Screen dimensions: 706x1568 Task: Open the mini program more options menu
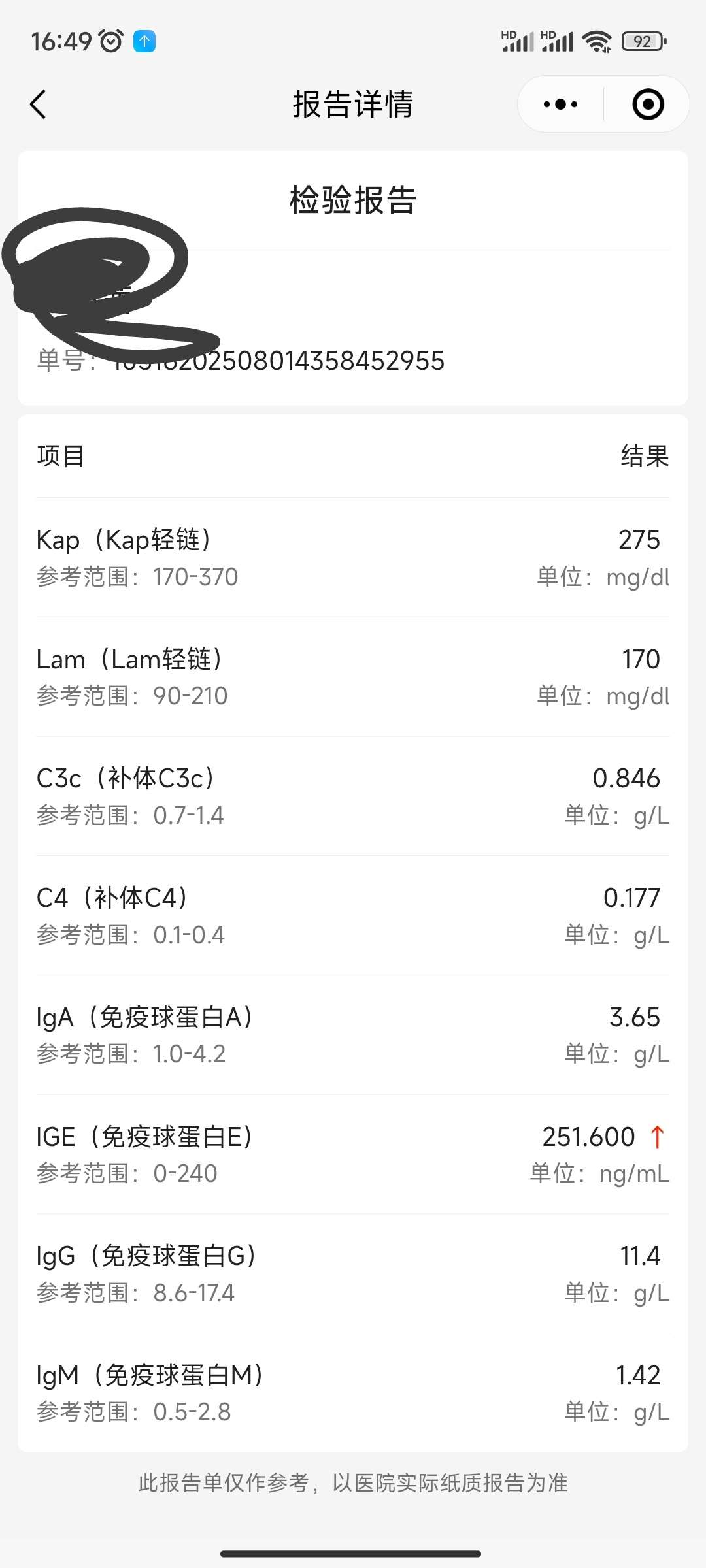(x=558, y=104)
